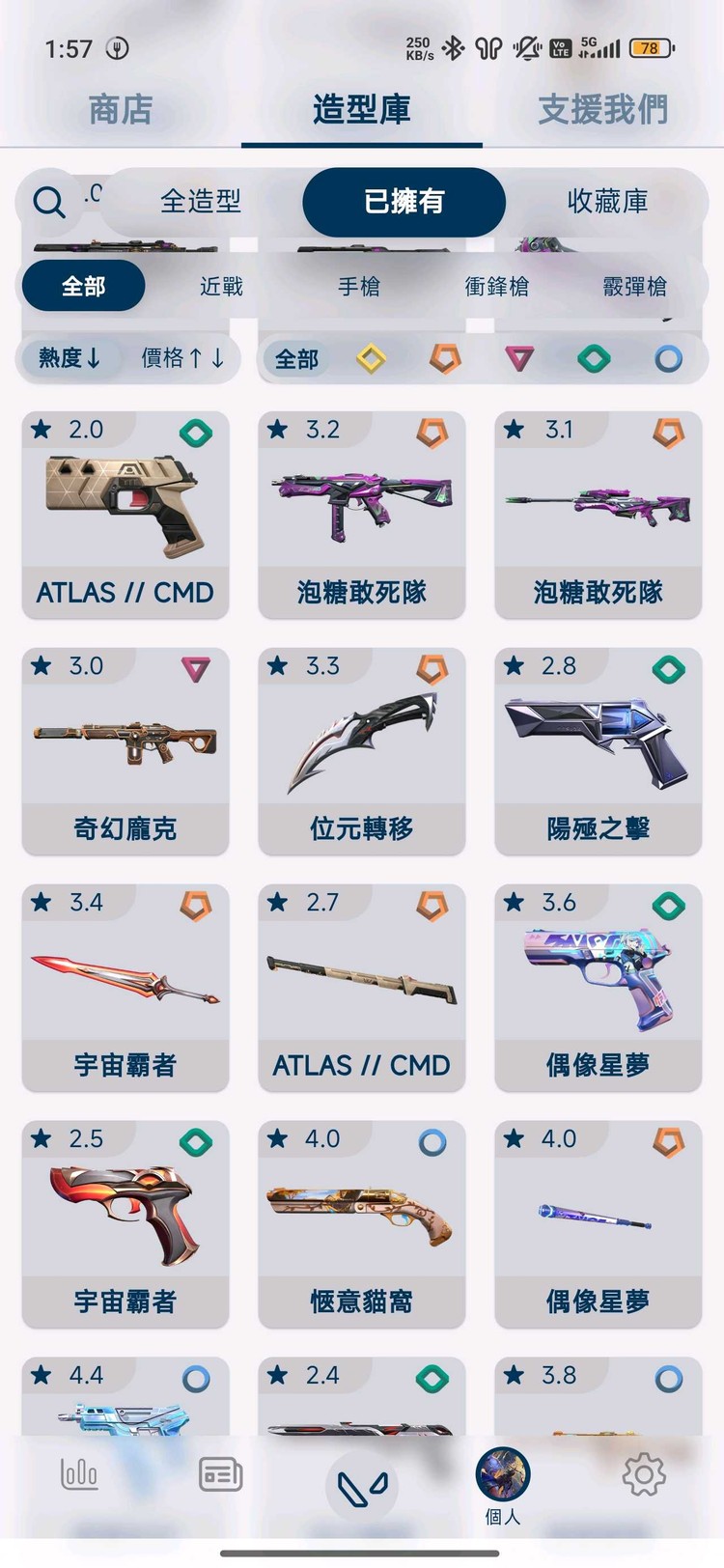Select the 全造型 filter button
Viewport: 724px width, 1568px height.
click(x=200, y=202)
